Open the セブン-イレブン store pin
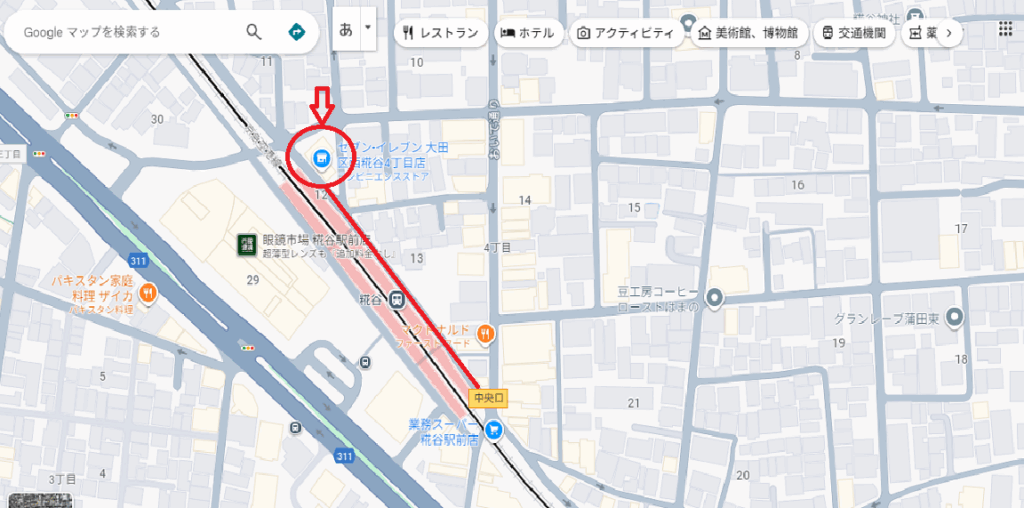The image size is (1024, 508). coord(321,157)
